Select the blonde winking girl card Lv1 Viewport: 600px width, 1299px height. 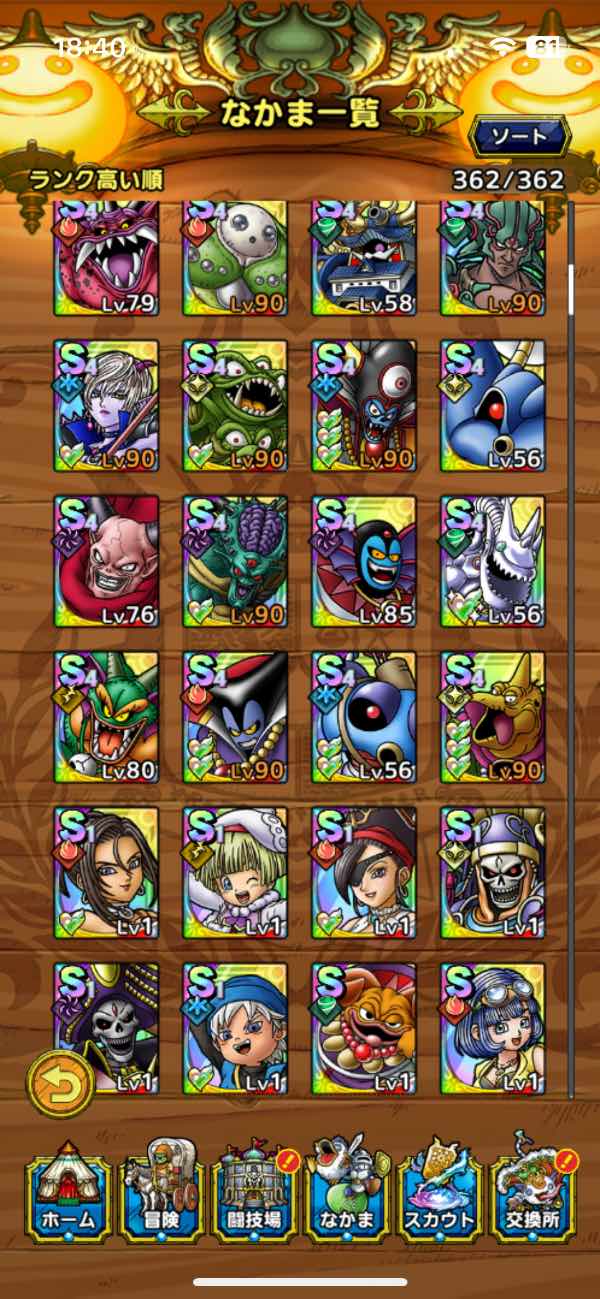coord(236,873)
